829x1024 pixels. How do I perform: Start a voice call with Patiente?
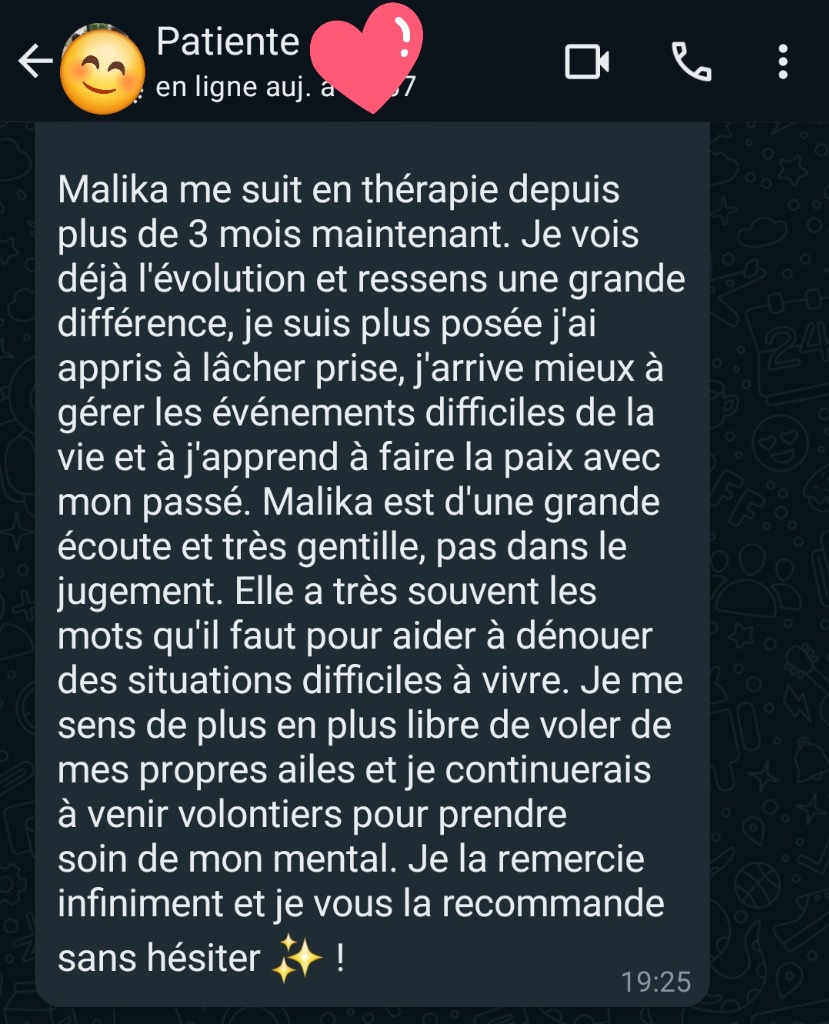[695, 62]
